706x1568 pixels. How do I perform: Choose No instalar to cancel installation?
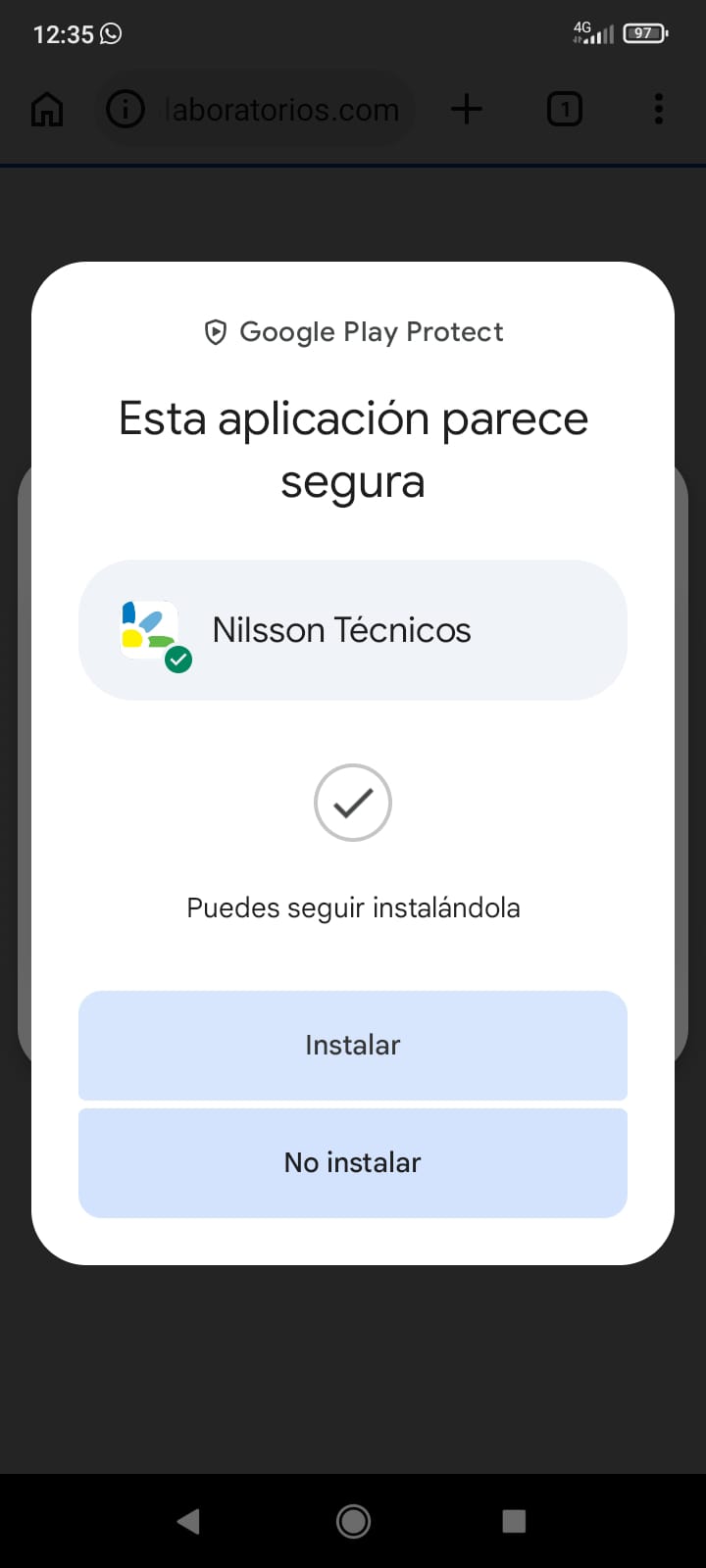pyautogui.click(x=353, y=1162)
